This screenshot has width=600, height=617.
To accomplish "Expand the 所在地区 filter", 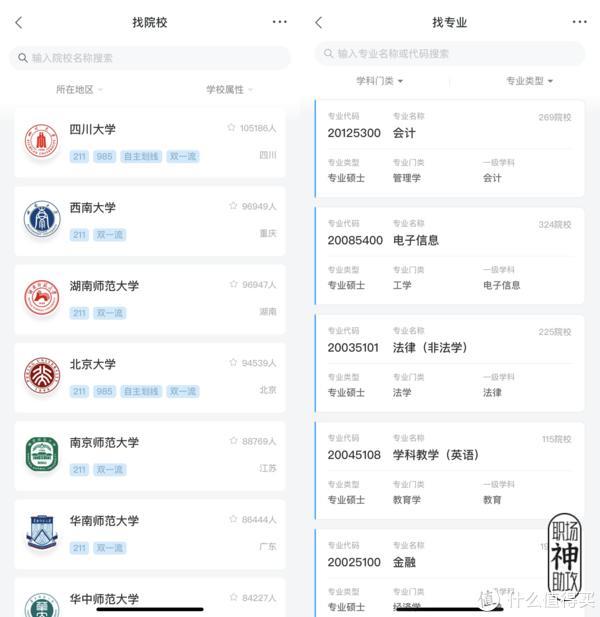I will (80, 90).
